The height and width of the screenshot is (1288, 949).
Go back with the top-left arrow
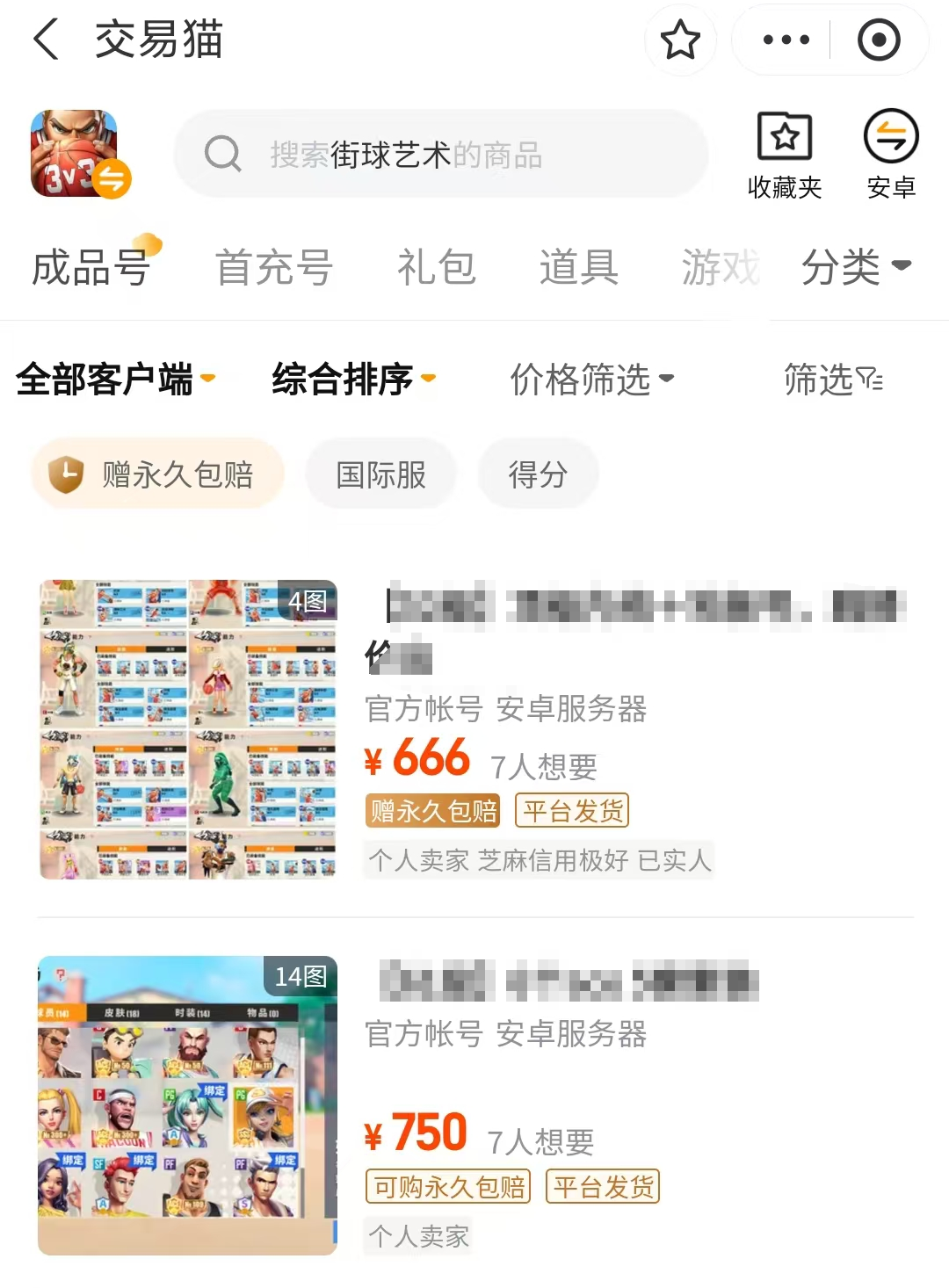pyautogui.click(x=46, y=40)
